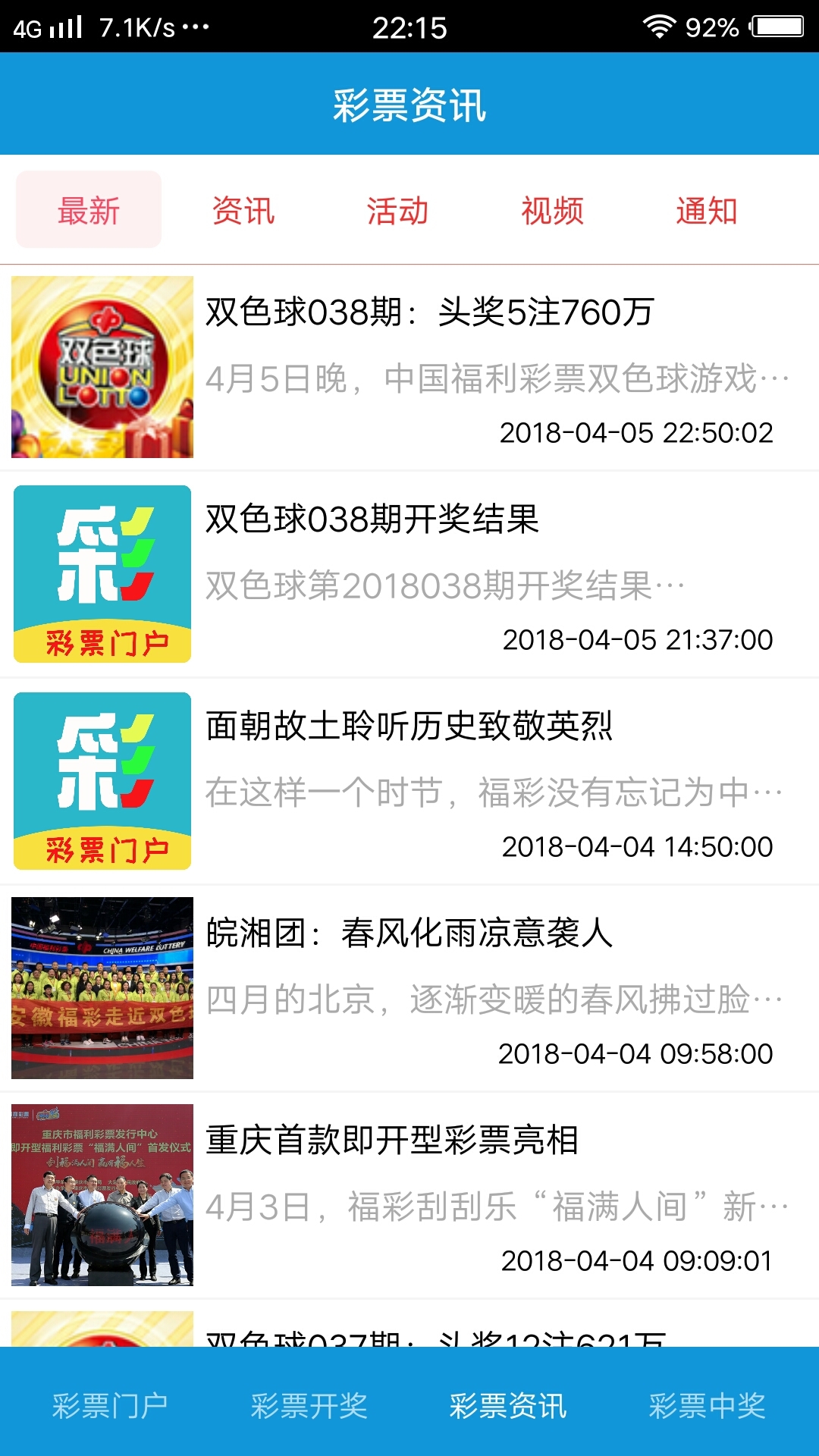Open the 视频 tab
The height and width of the screenshot is (1456, 819).
click(x=553, y=210)
